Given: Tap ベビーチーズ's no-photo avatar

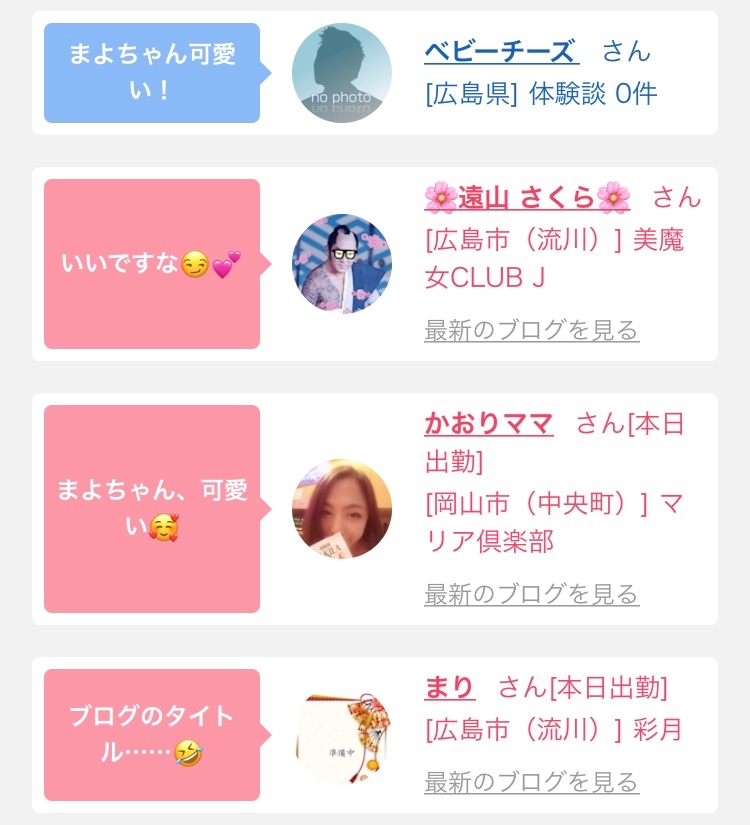Looking at the screenshot, I should (342, 73).
